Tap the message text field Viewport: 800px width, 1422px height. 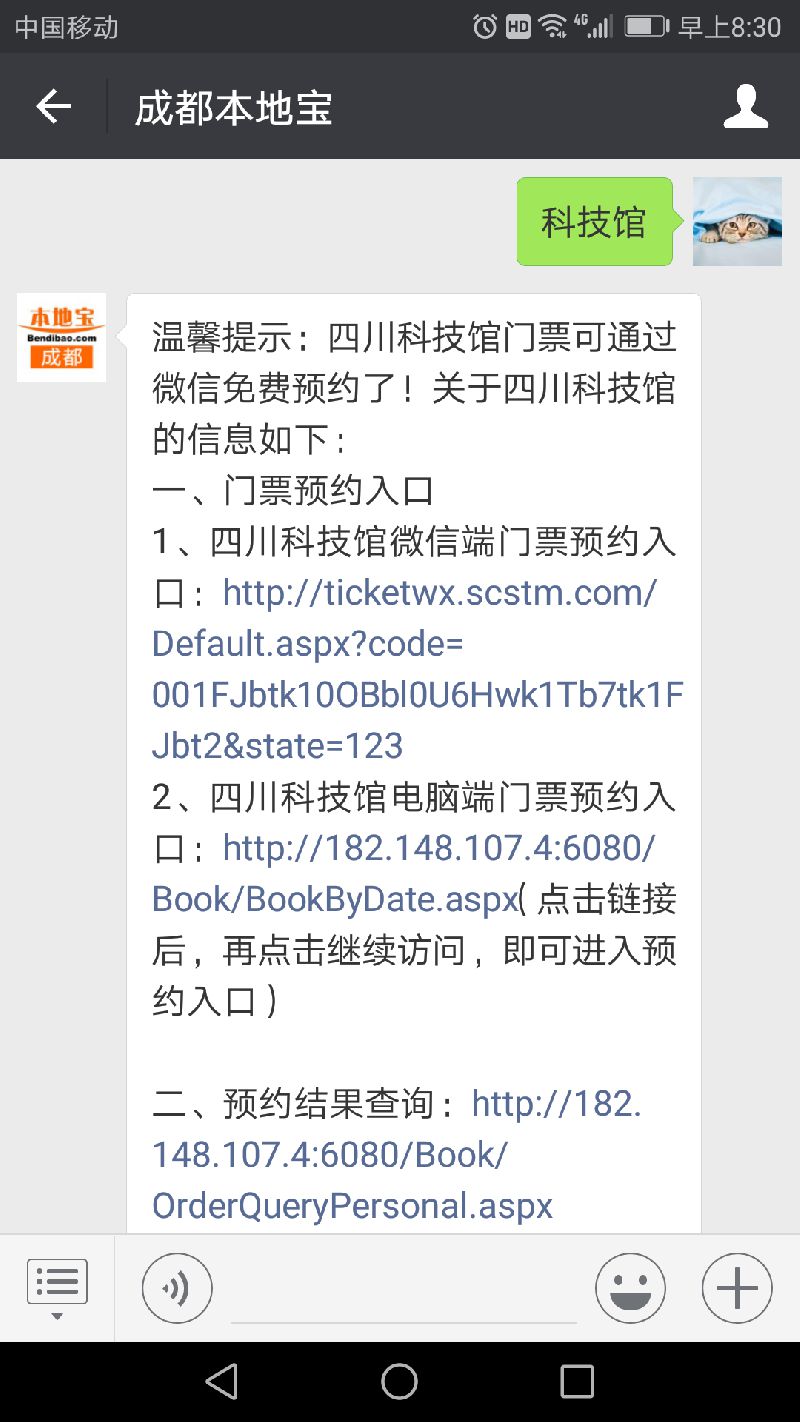tap(403, 1290)
